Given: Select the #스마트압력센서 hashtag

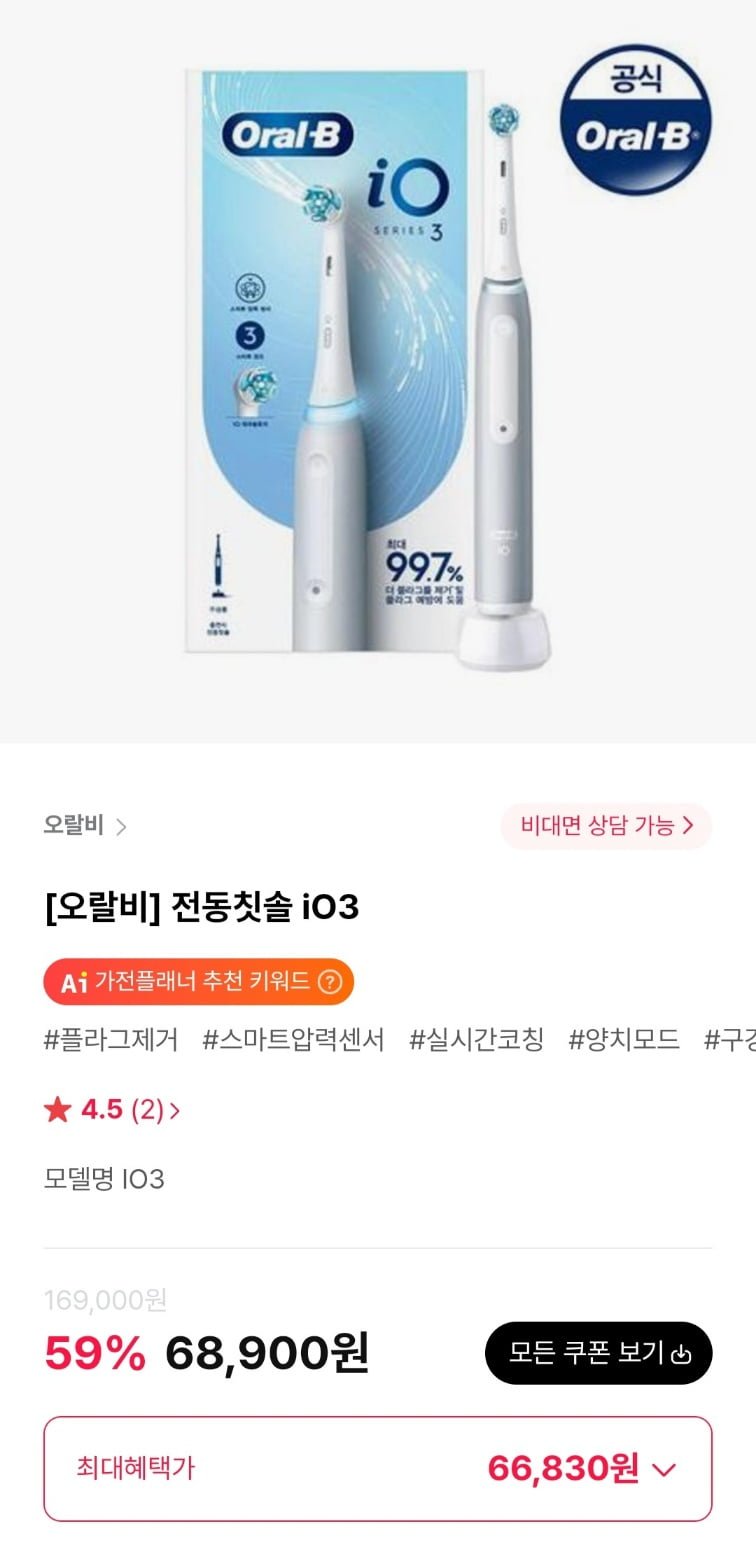Looking at the screenshot, I should tap(293, 1040).
